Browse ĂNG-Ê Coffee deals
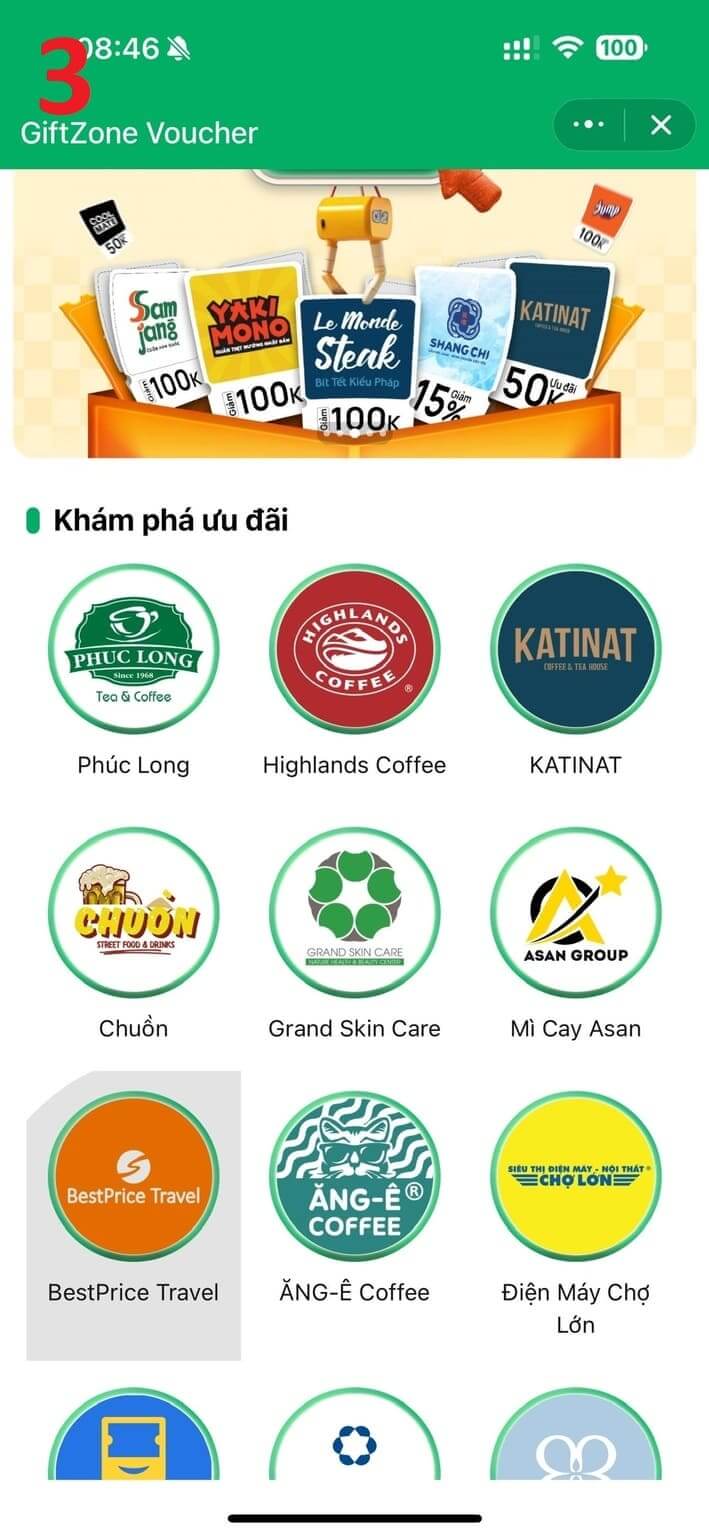The image size is (709, 1536). point(354,1177)
